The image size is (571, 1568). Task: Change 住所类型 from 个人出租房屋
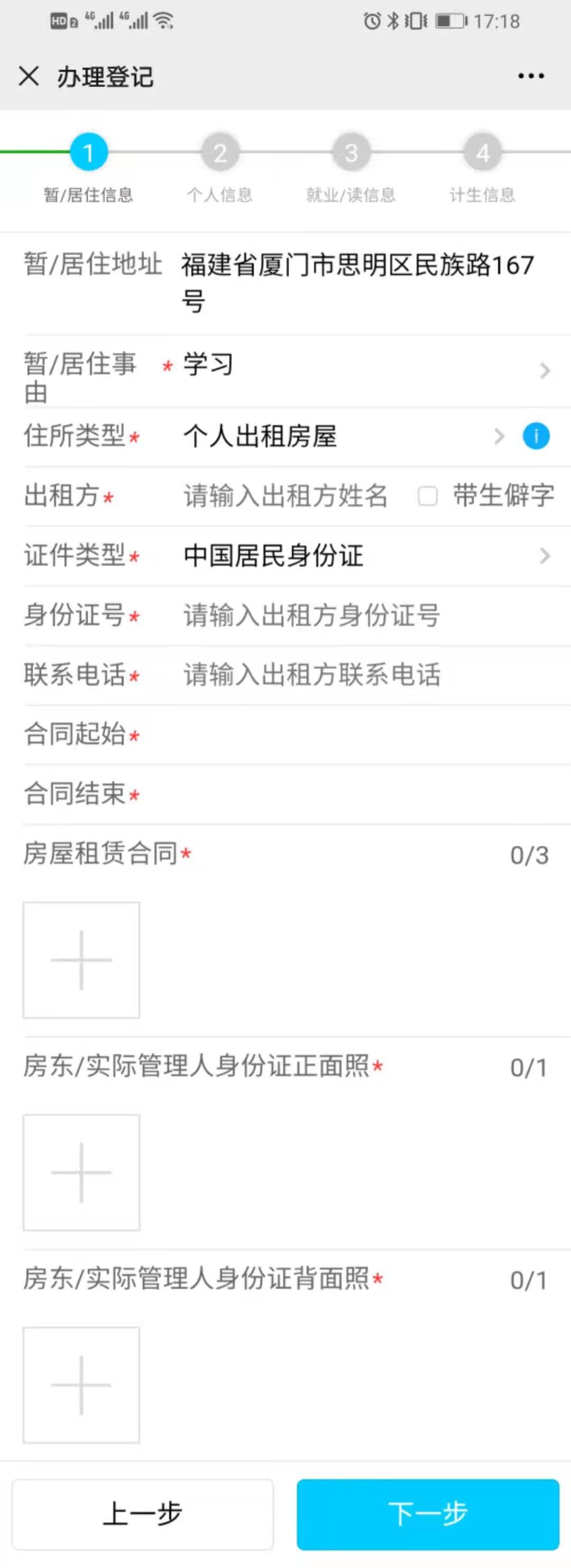click(x=341, y=437)
